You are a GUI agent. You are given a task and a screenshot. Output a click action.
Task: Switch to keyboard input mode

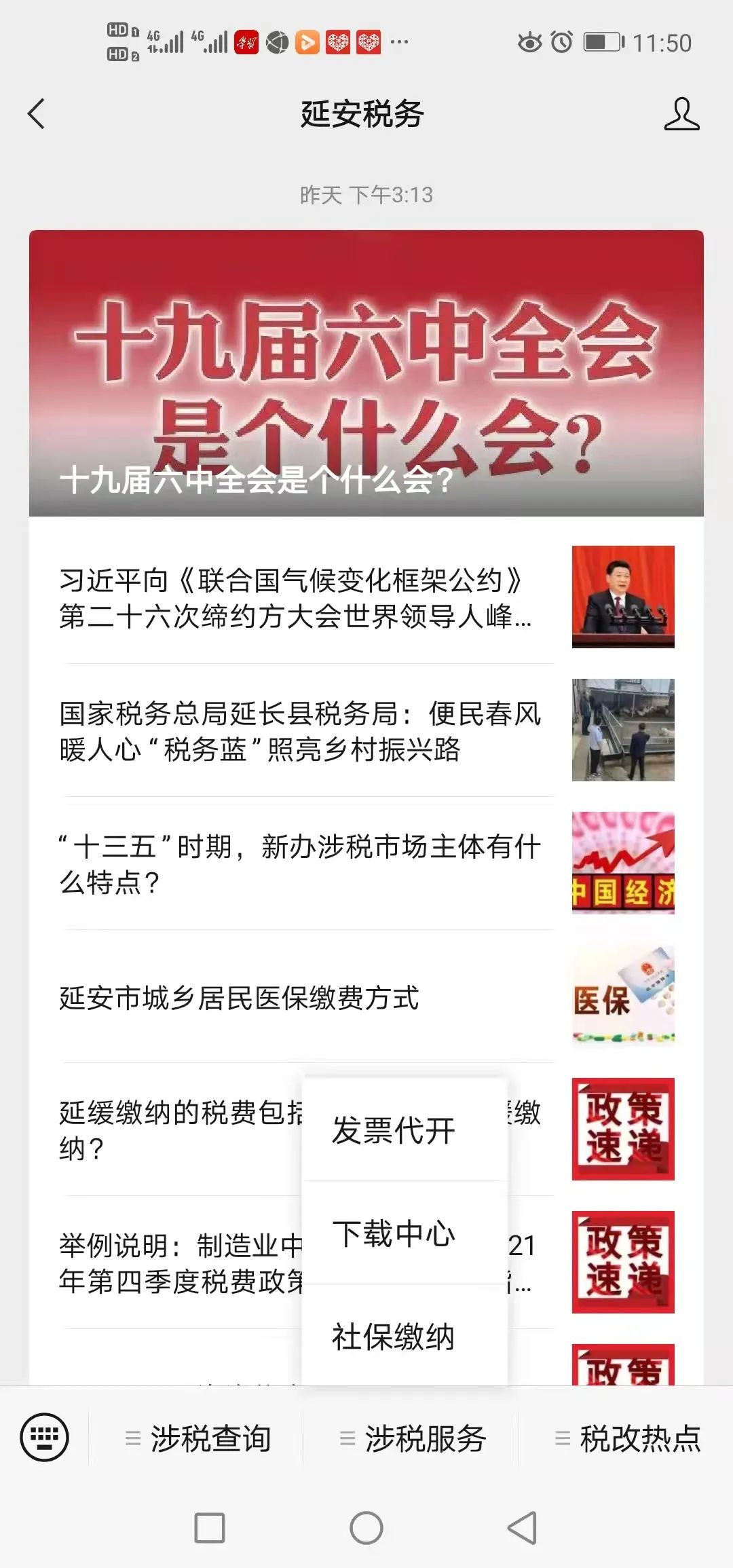44,1437
